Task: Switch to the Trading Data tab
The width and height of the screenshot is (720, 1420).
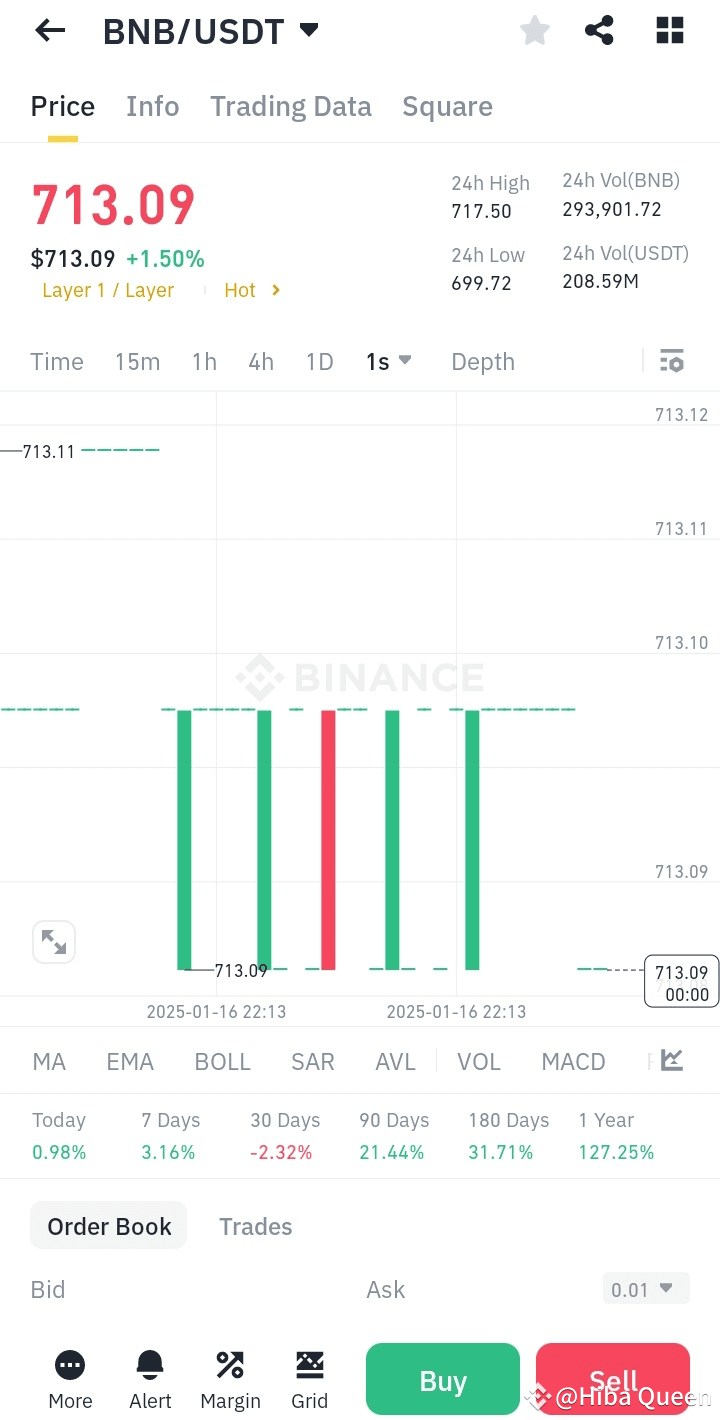Action: pyautogui.click(x=290, y=107)
